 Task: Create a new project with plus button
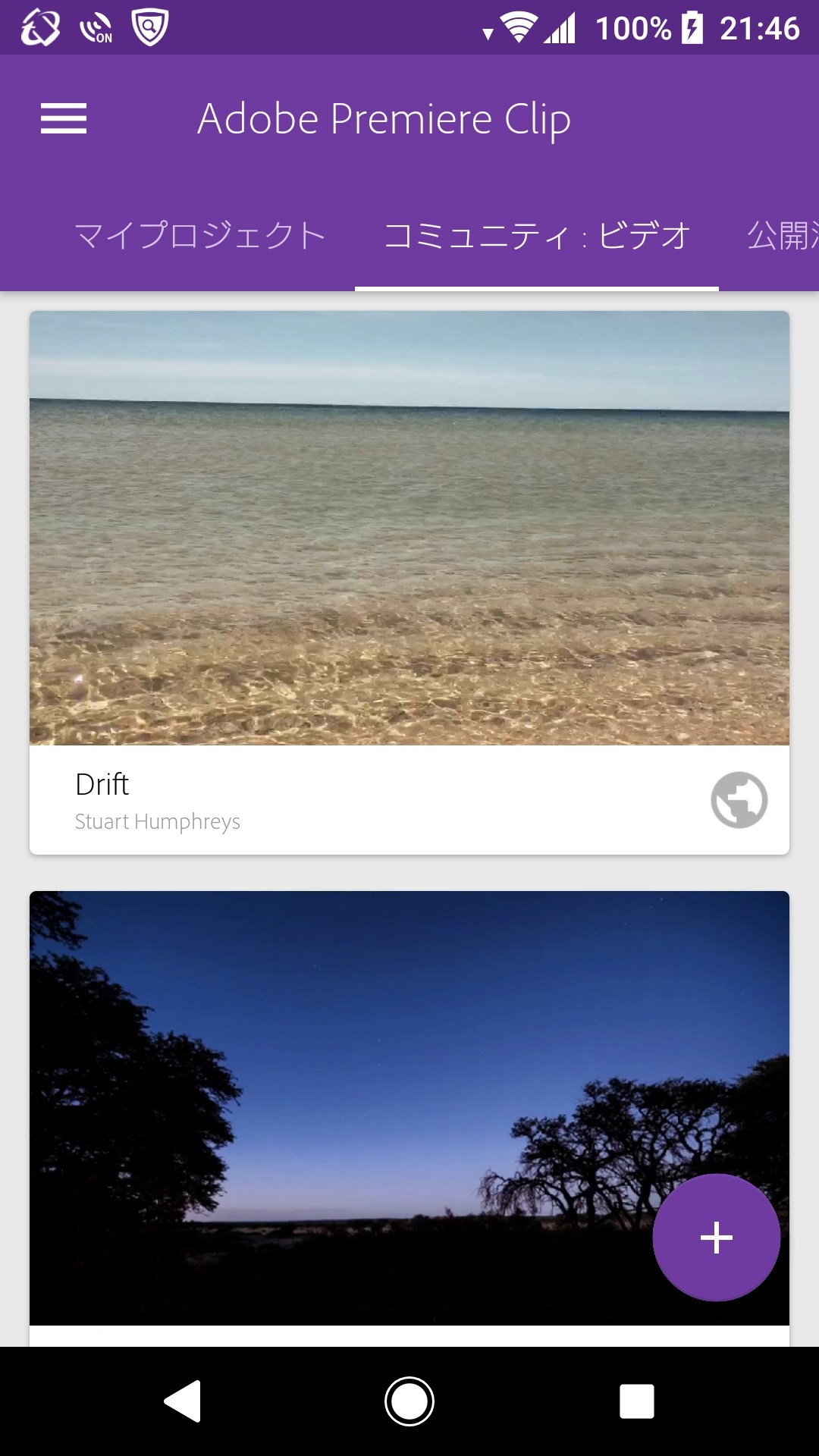click(x=716, y=1238)
